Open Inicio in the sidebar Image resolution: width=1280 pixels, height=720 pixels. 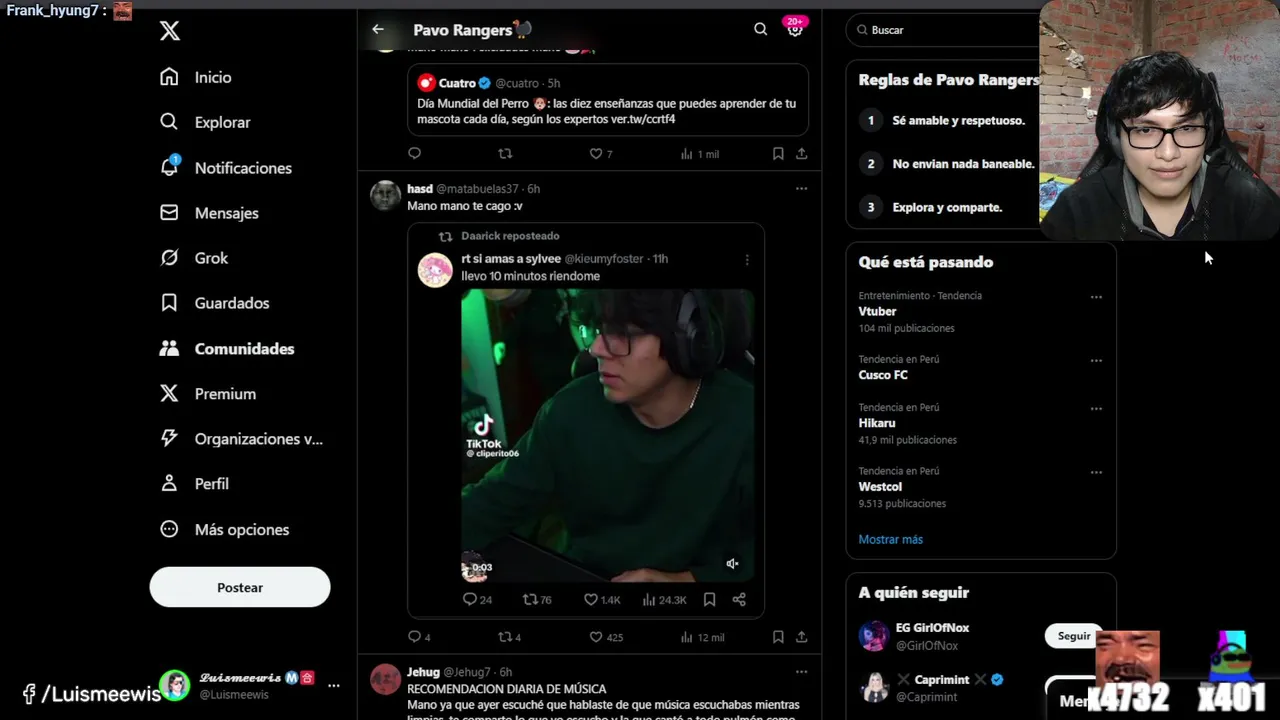[x=212, y=77]
